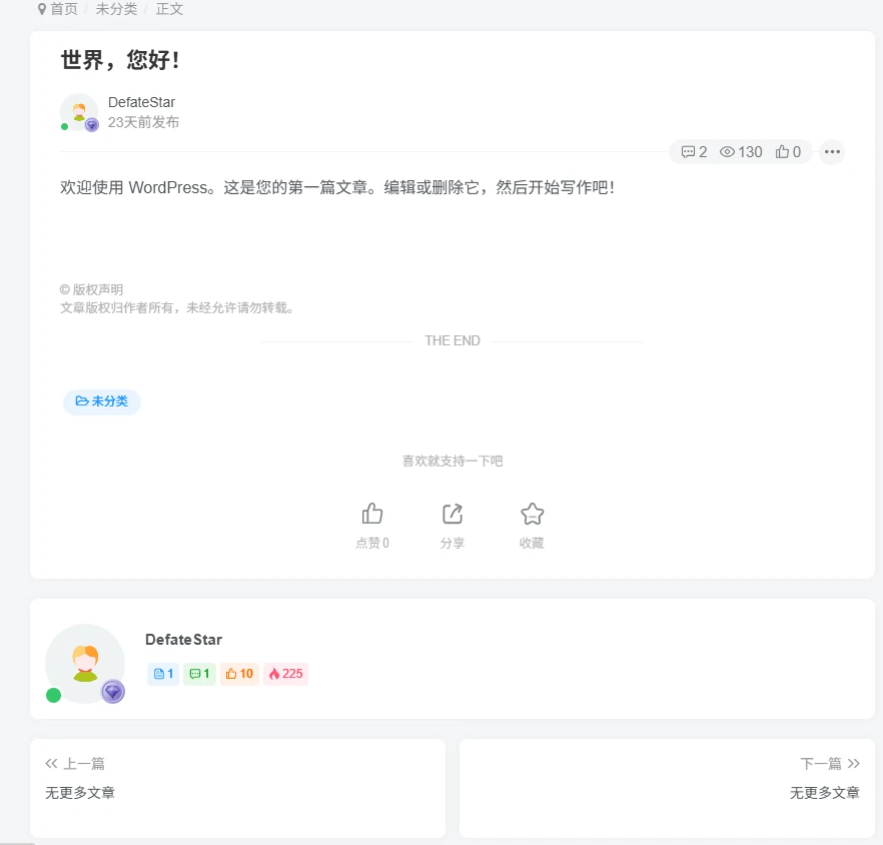The width and height of the screenshot is (883, 845).
Task: Open author avatar in profile card
Action: pyautogui.click(x=85, y=663)
